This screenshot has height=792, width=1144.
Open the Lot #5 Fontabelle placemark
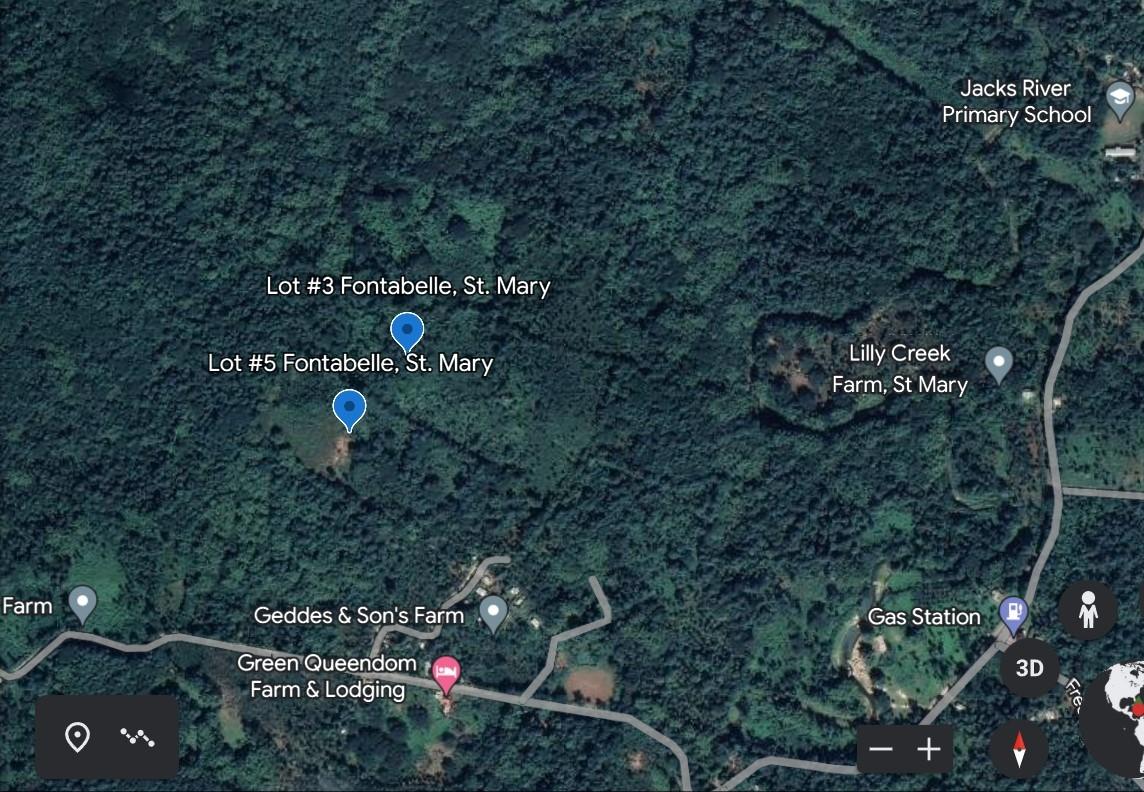click(349, 408)
